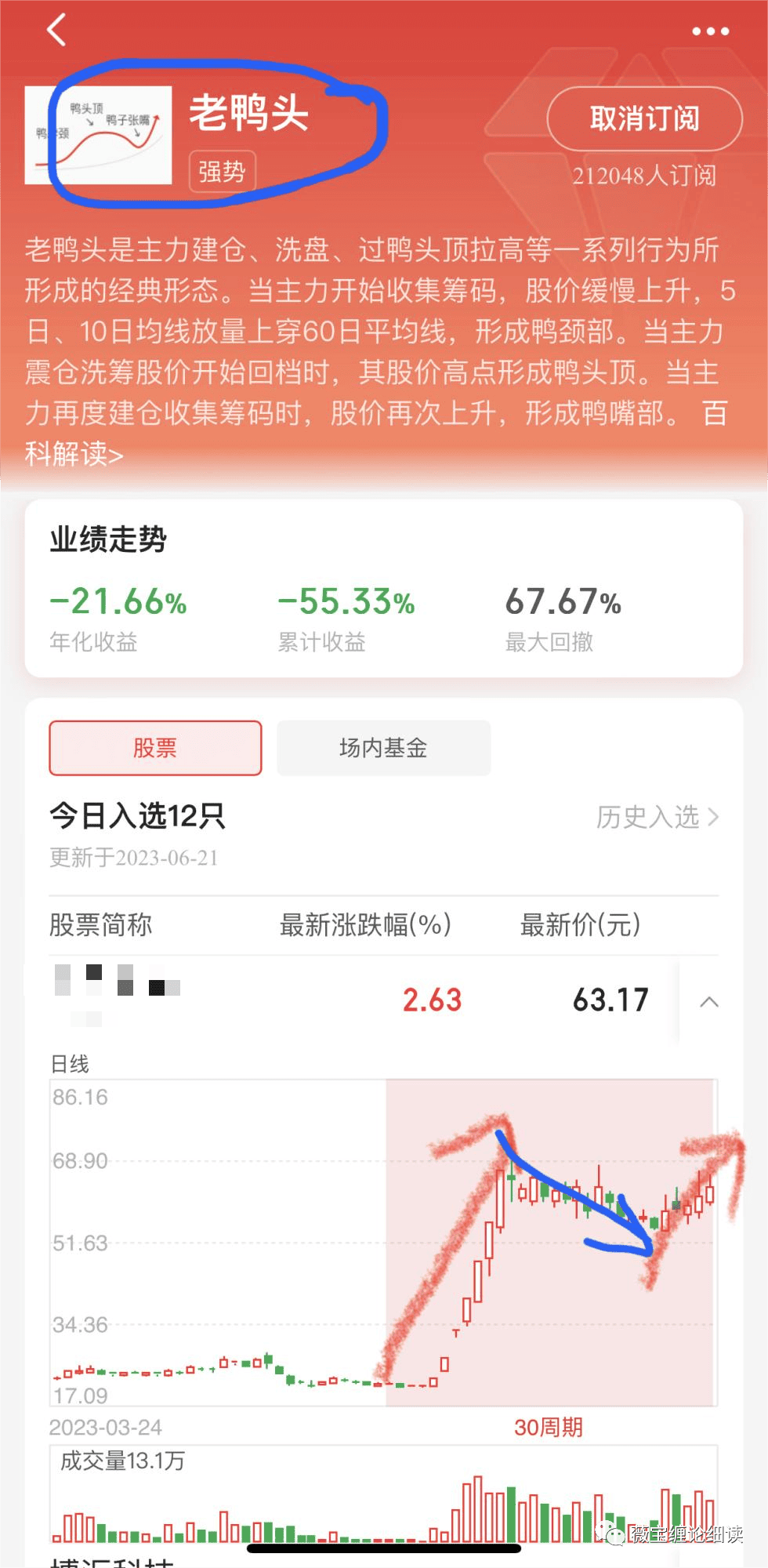The width and height of the screenshot is (768, 1568).
Task: Open the 百科解读 explanation link
Action: (74, 454)
